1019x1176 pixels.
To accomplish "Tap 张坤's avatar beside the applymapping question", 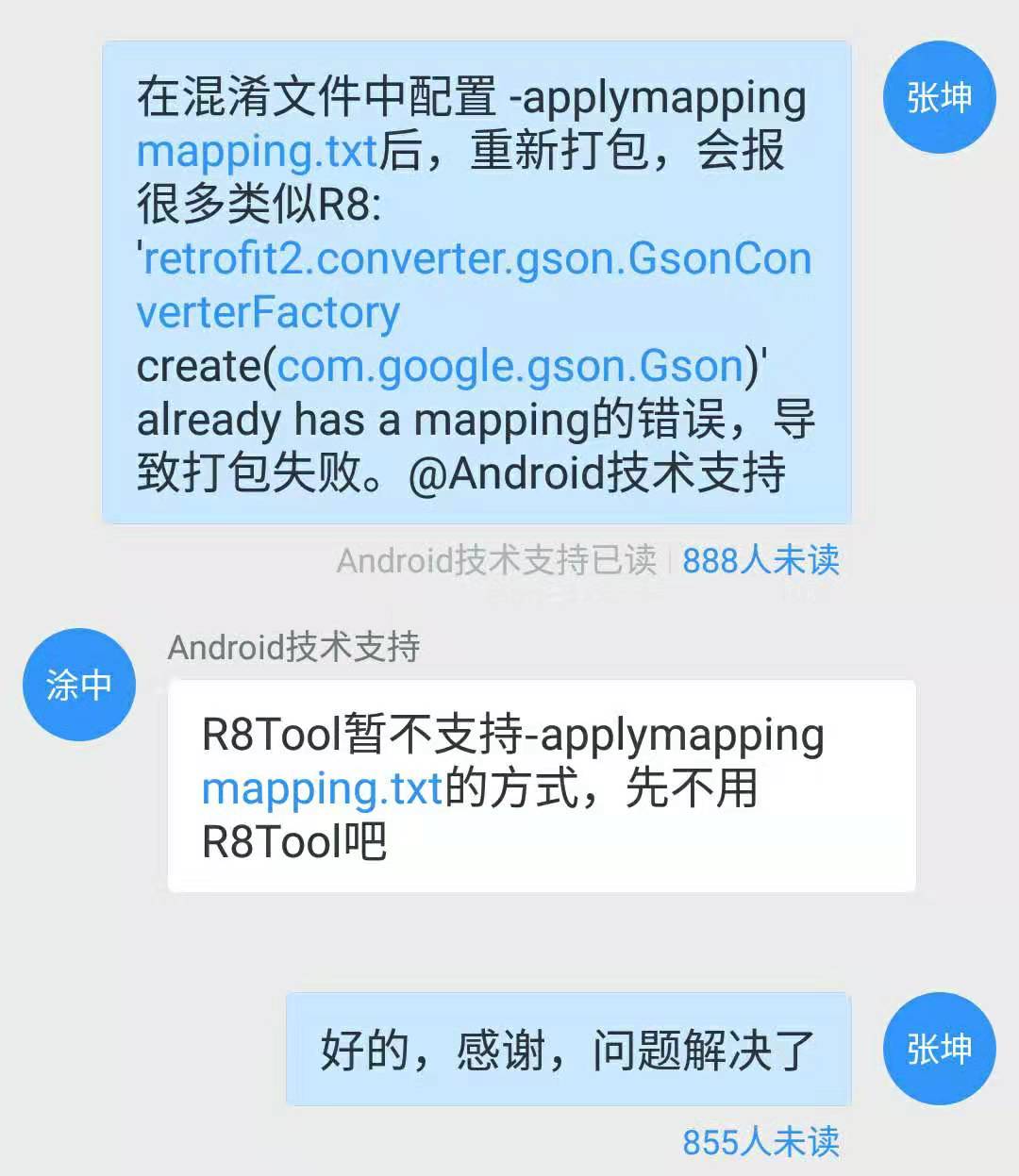I will tap(939, 97).
